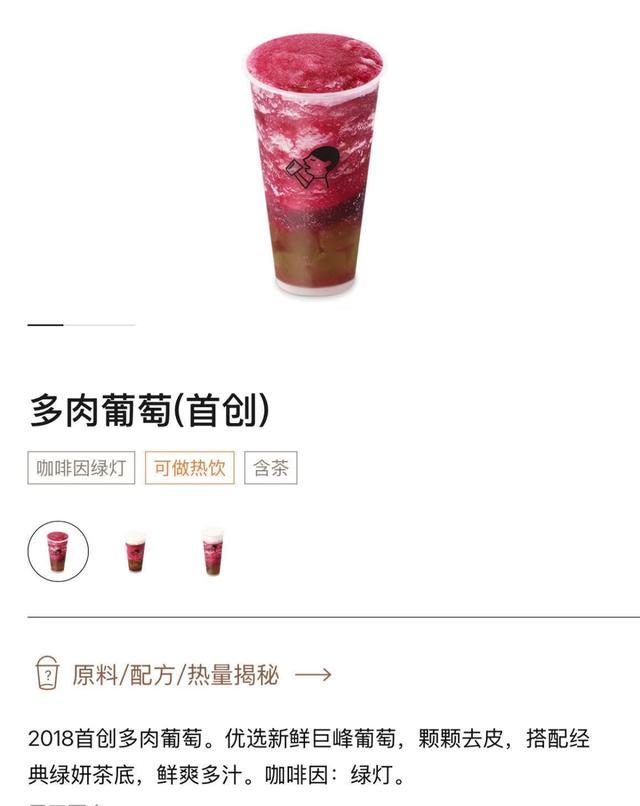The height and width of the screenshot is (806, 640).
Task: Choose the middle drink variant thumbnail
Action: (135, 552)
